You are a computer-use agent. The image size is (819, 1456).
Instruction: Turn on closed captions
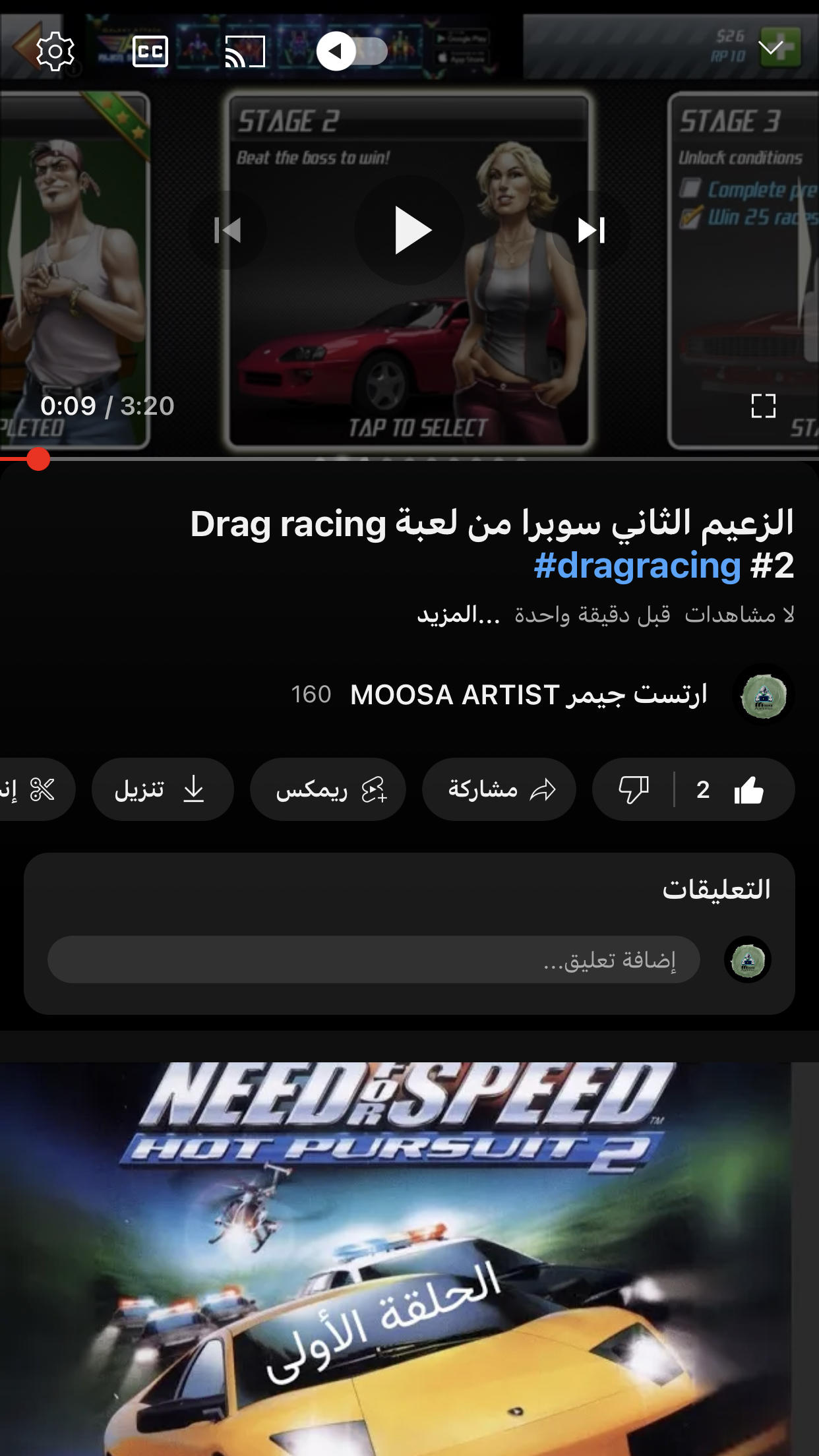pos(150,51)
